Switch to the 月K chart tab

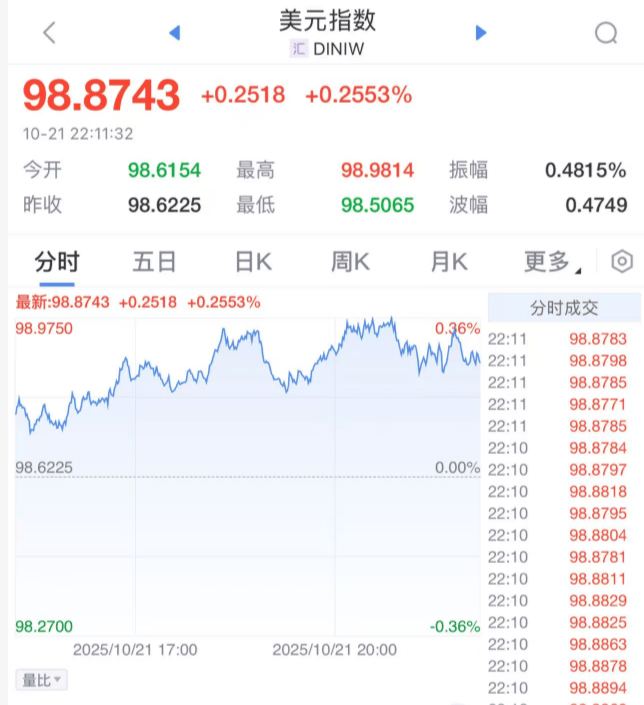(449, 262)
